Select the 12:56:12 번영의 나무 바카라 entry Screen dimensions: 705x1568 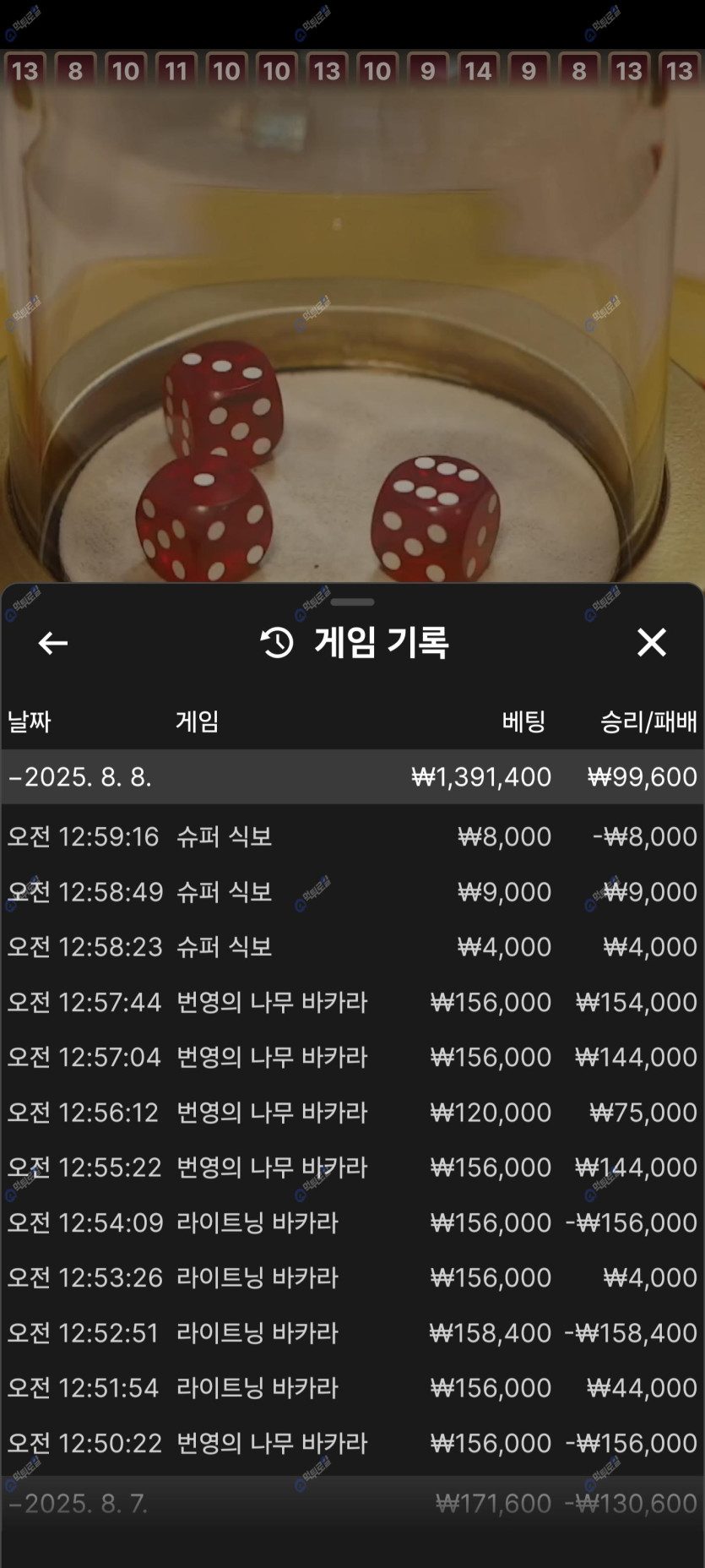(x=352, y=1112)
